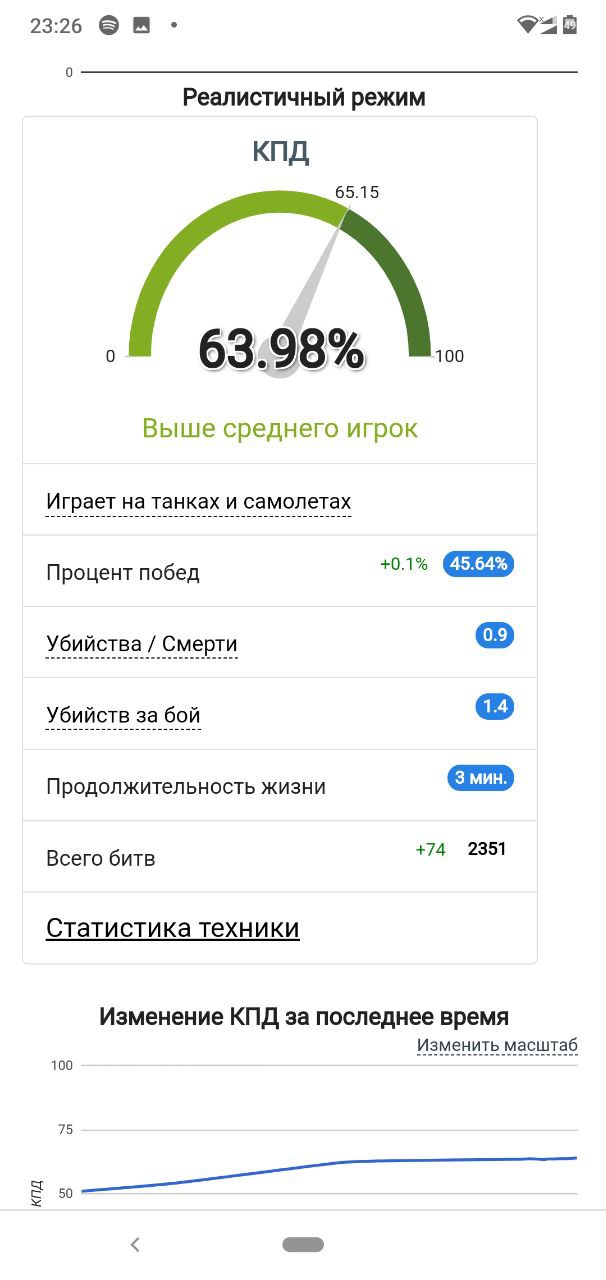Tap "Изменить масштаб" above the chart
This screenshot has width=606, height=1280.
click(x=497, y=1045)
